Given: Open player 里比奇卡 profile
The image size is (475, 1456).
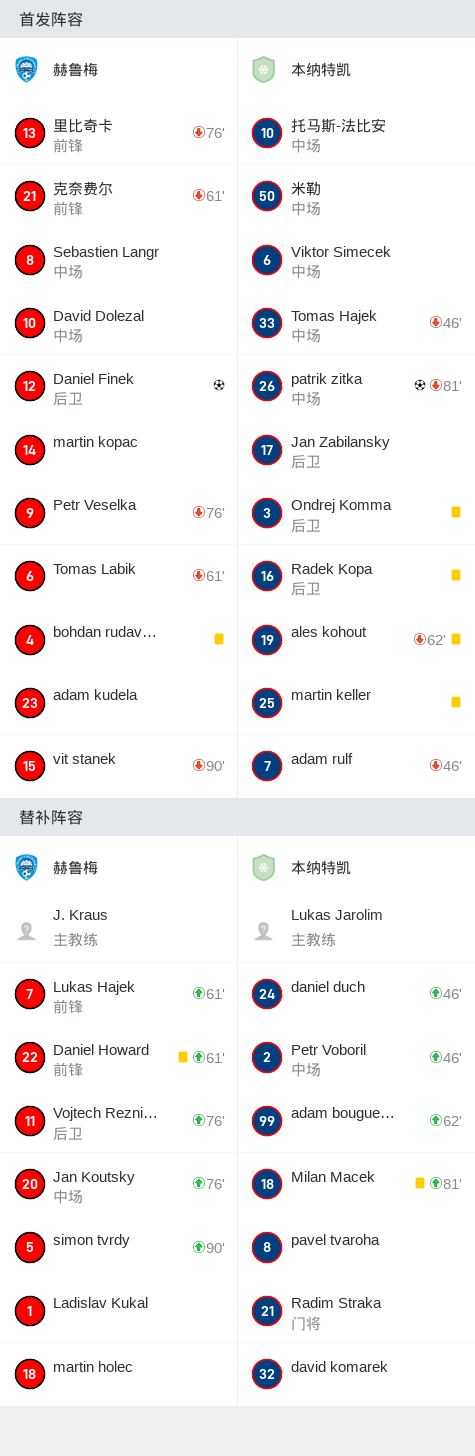Looking at the screenshot, I should coord(118,133).
